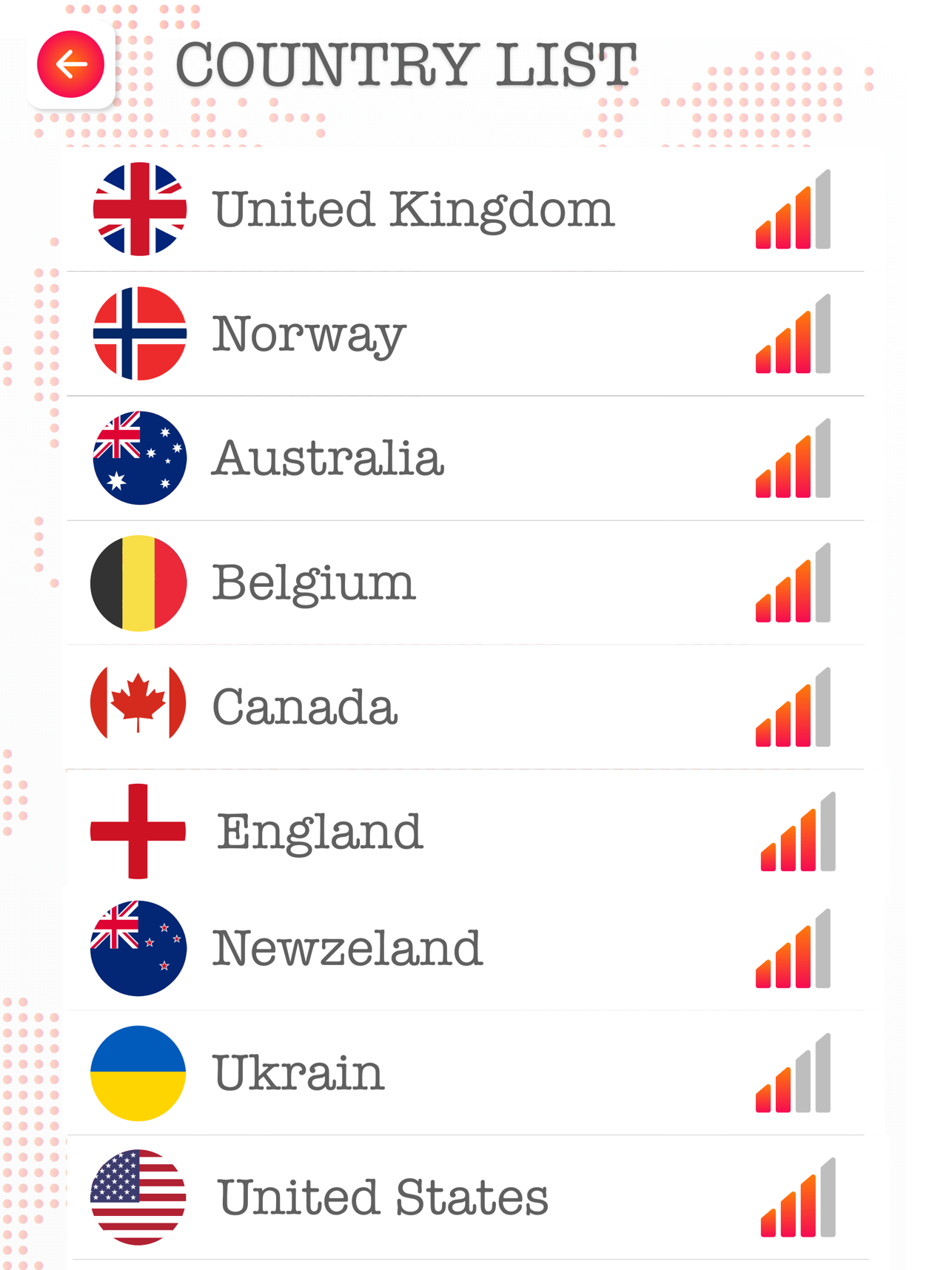
Task: Go back using the red arrow button
Action: (70, 64)
